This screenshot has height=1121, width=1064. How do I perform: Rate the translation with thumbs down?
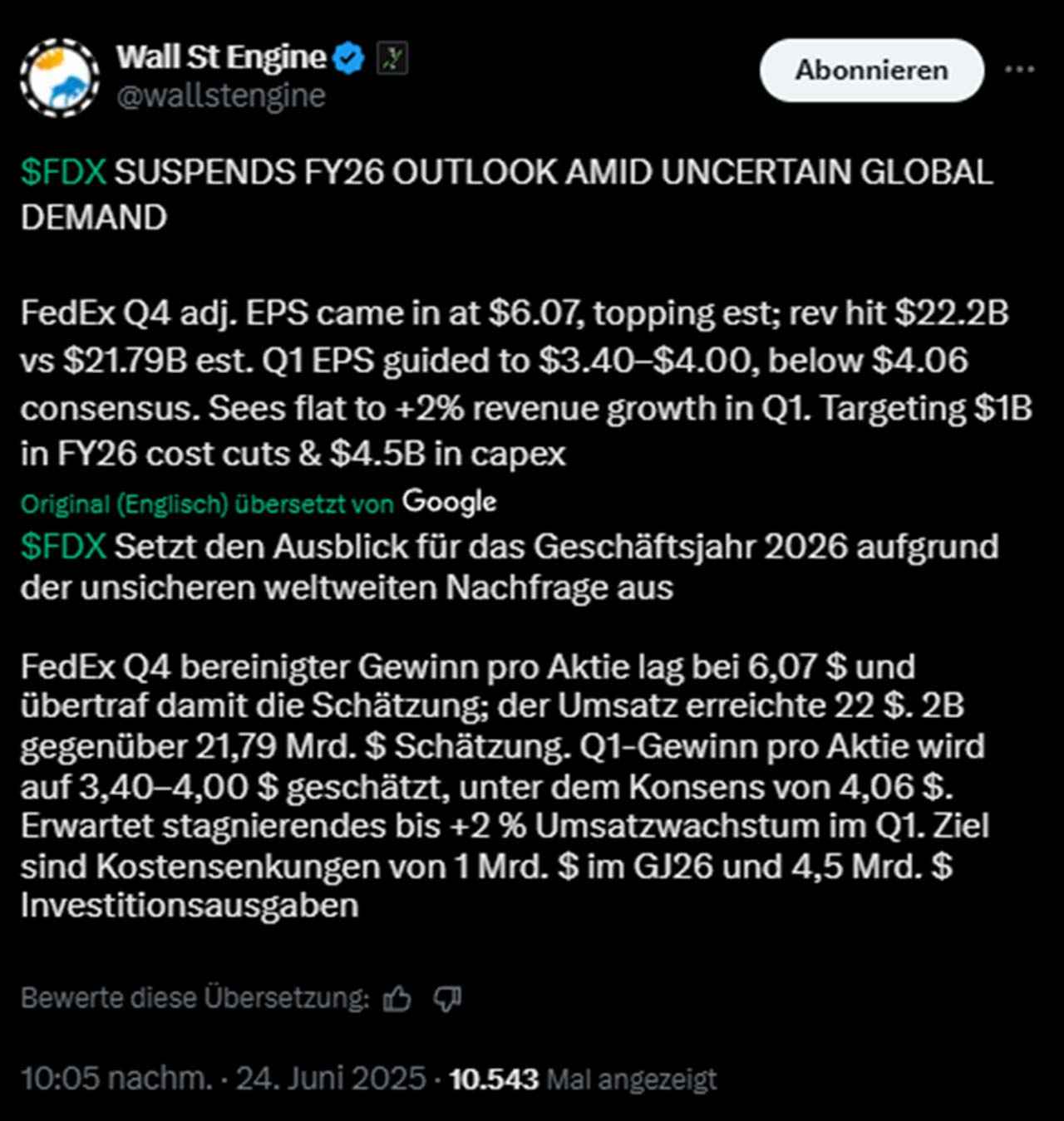(x=447, y=998)
